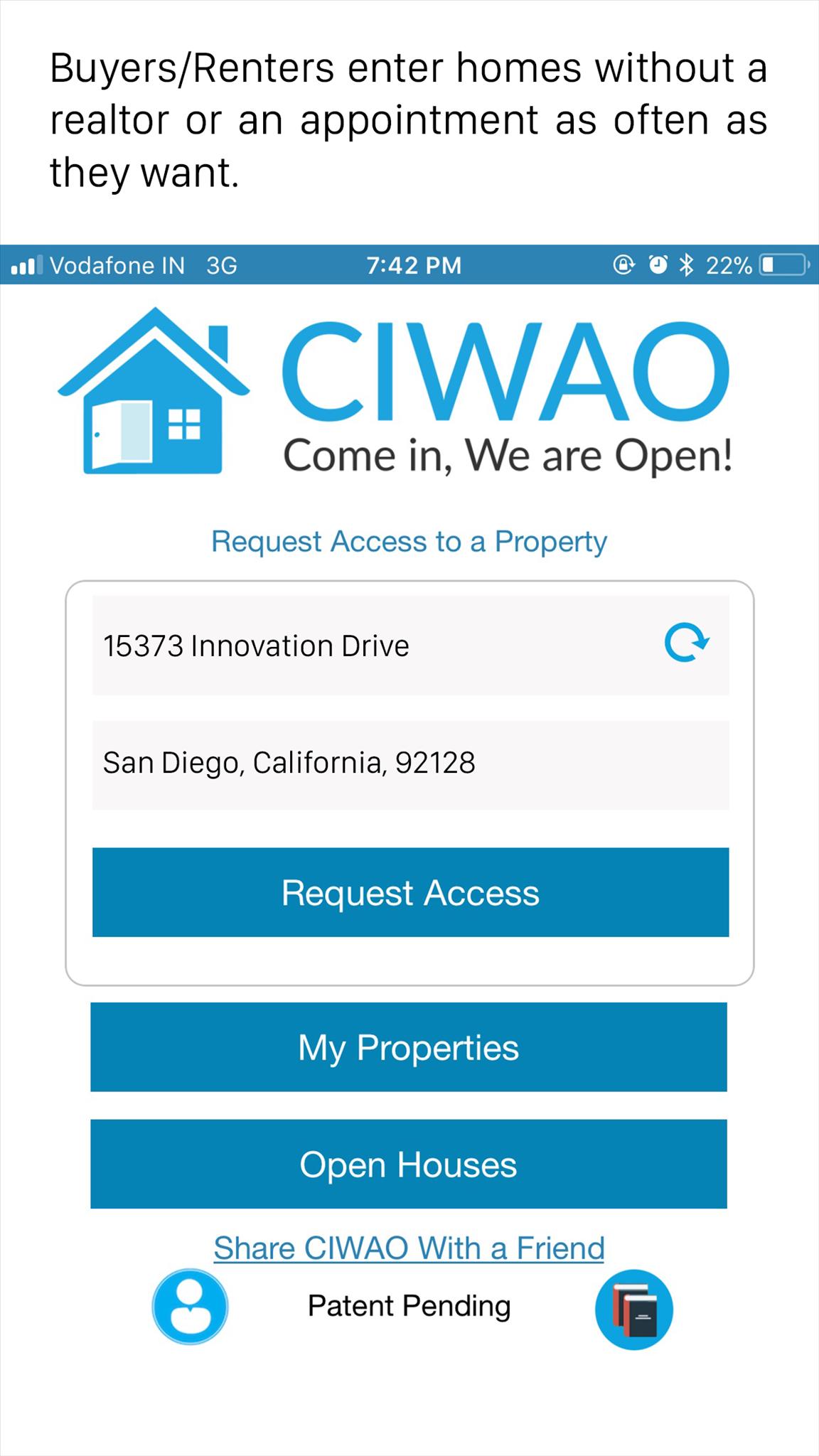Refresh the address field using the refresh icon

click(688, 643)
